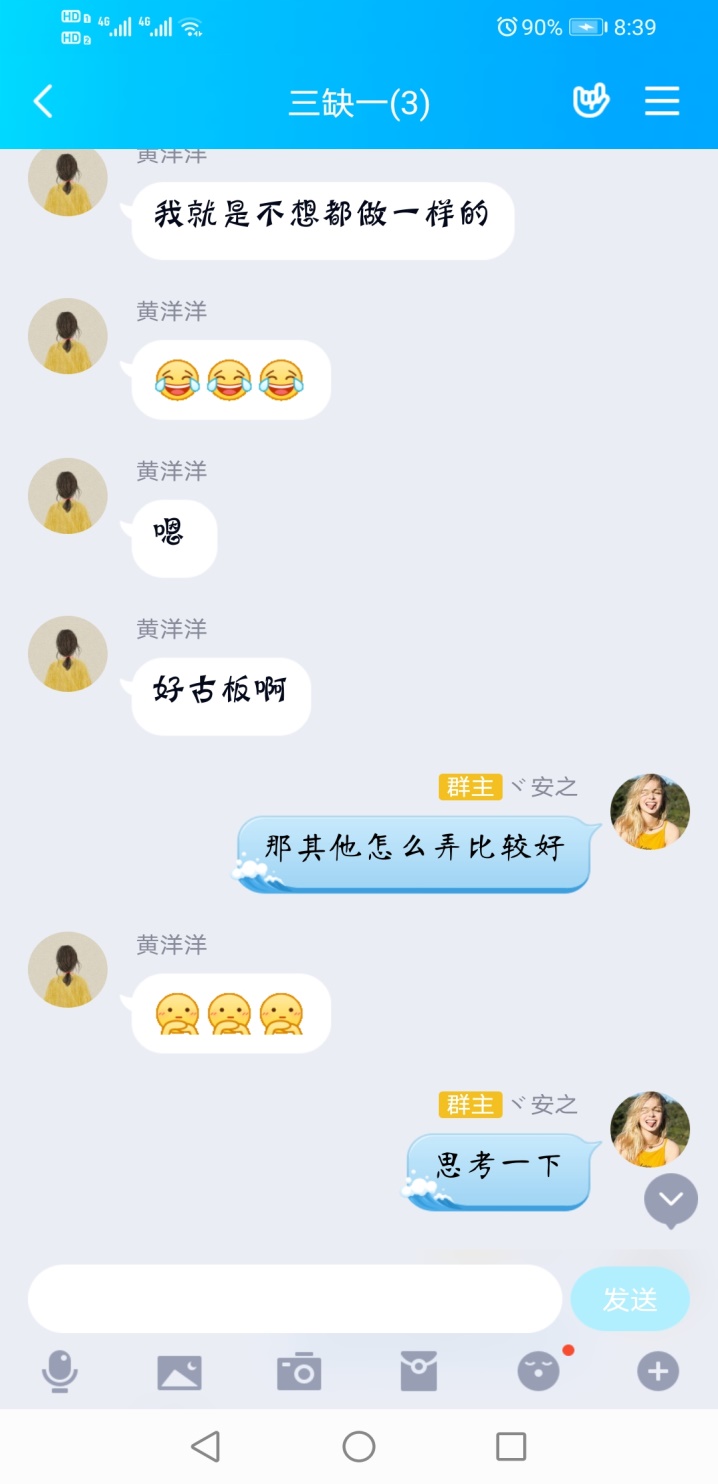
Task: Tap the system home button
Action: coord(359,1446)
